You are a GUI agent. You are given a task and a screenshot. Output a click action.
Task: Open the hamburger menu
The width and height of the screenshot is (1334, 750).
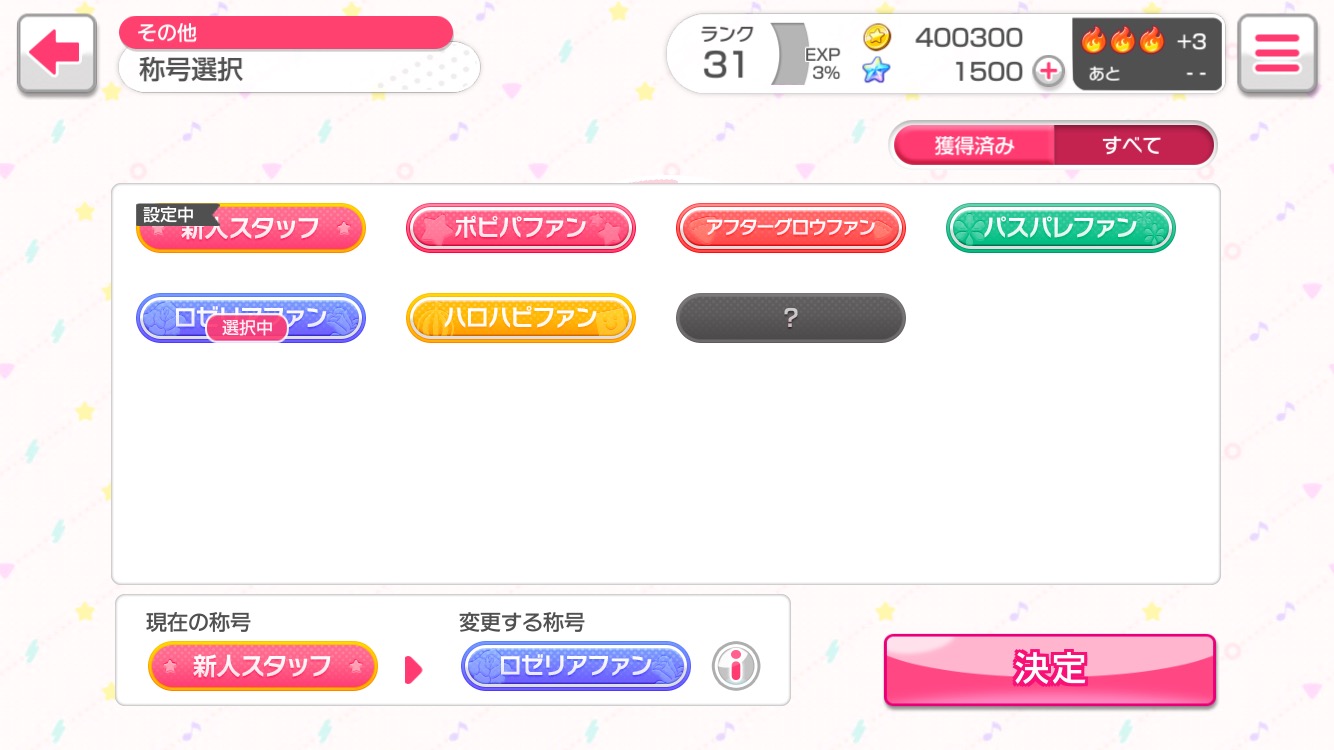pos(1276,54)
